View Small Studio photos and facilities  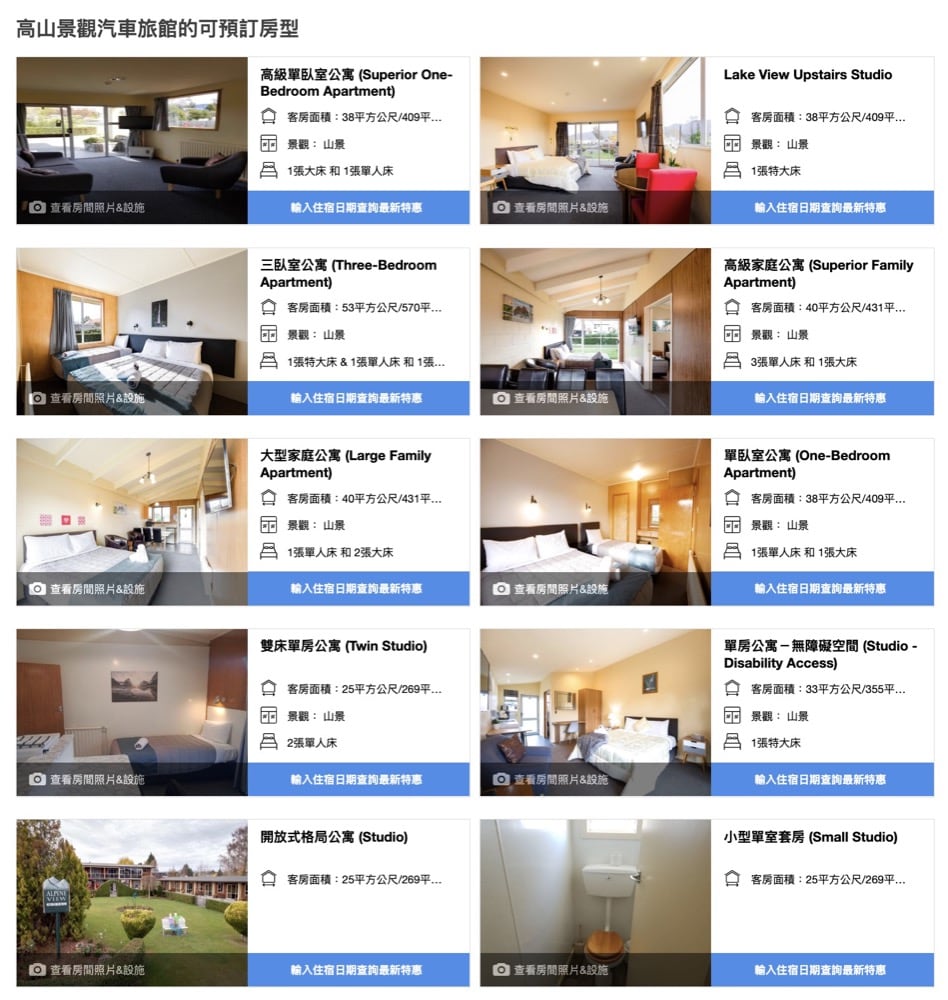(x=551, y=970)
